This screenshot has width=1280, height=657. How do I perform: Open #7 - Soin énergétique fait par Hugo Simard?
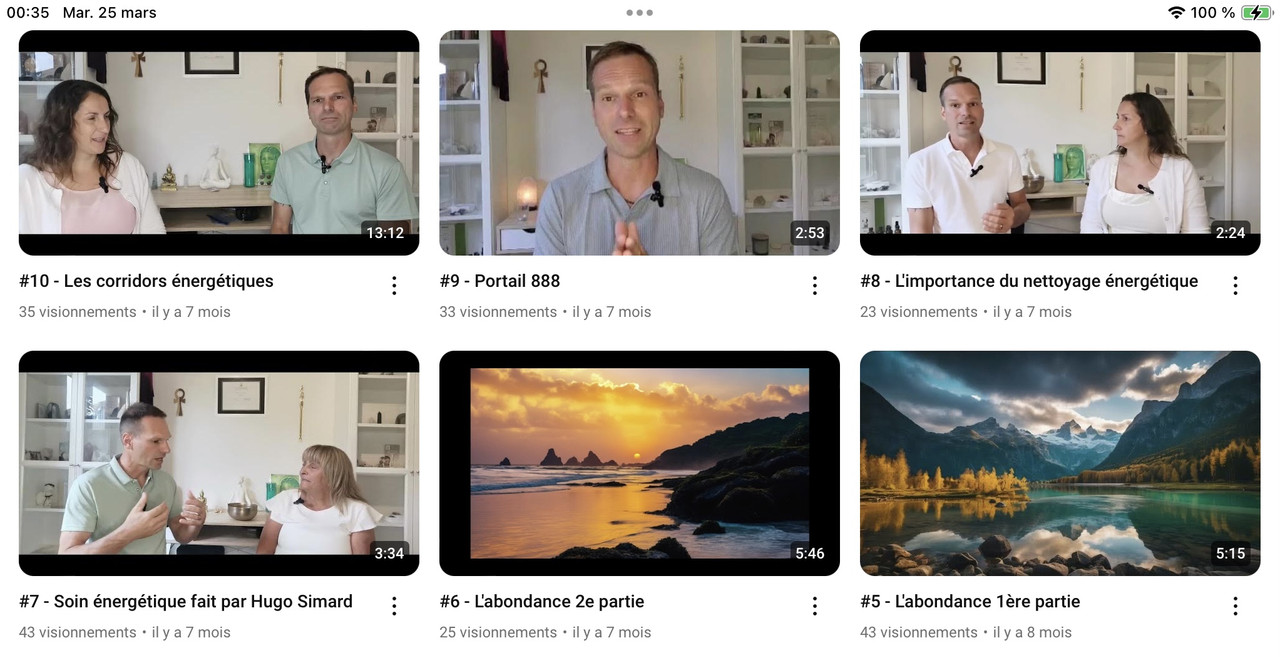point(218,463)
